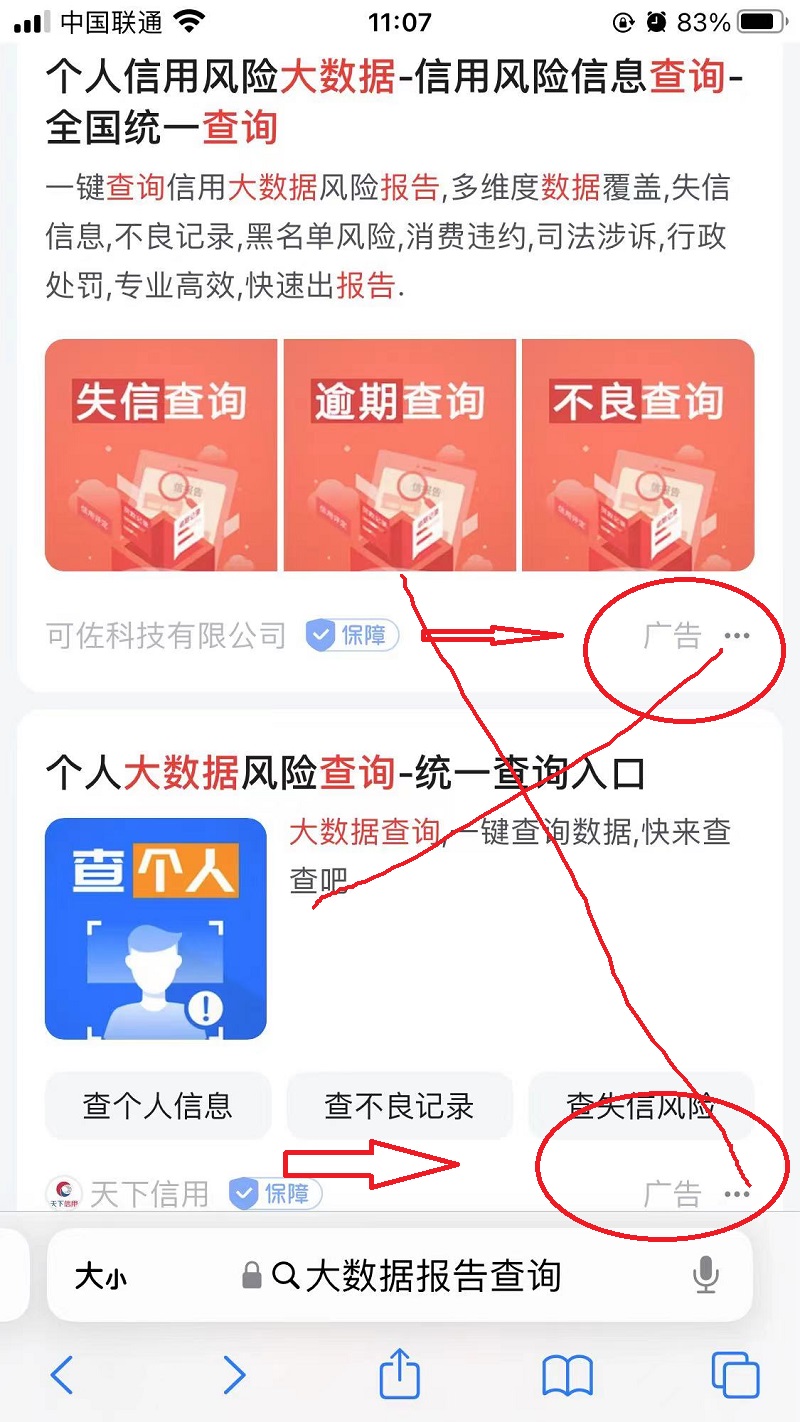Tap the 查个人 blue thumbnail
The height and width of the screenshot is (1422, 800).
[156, 929]
